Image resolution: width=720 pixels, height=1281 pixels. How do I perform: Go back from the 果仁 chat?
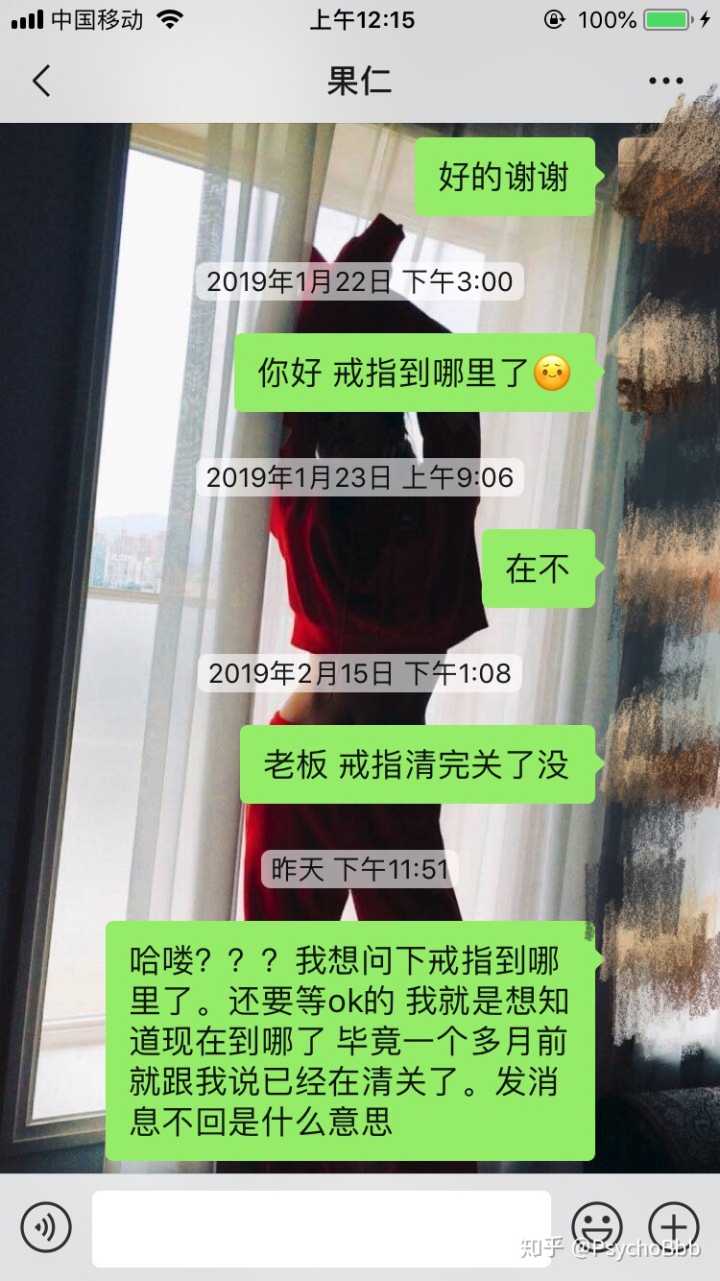coord(41,81)
